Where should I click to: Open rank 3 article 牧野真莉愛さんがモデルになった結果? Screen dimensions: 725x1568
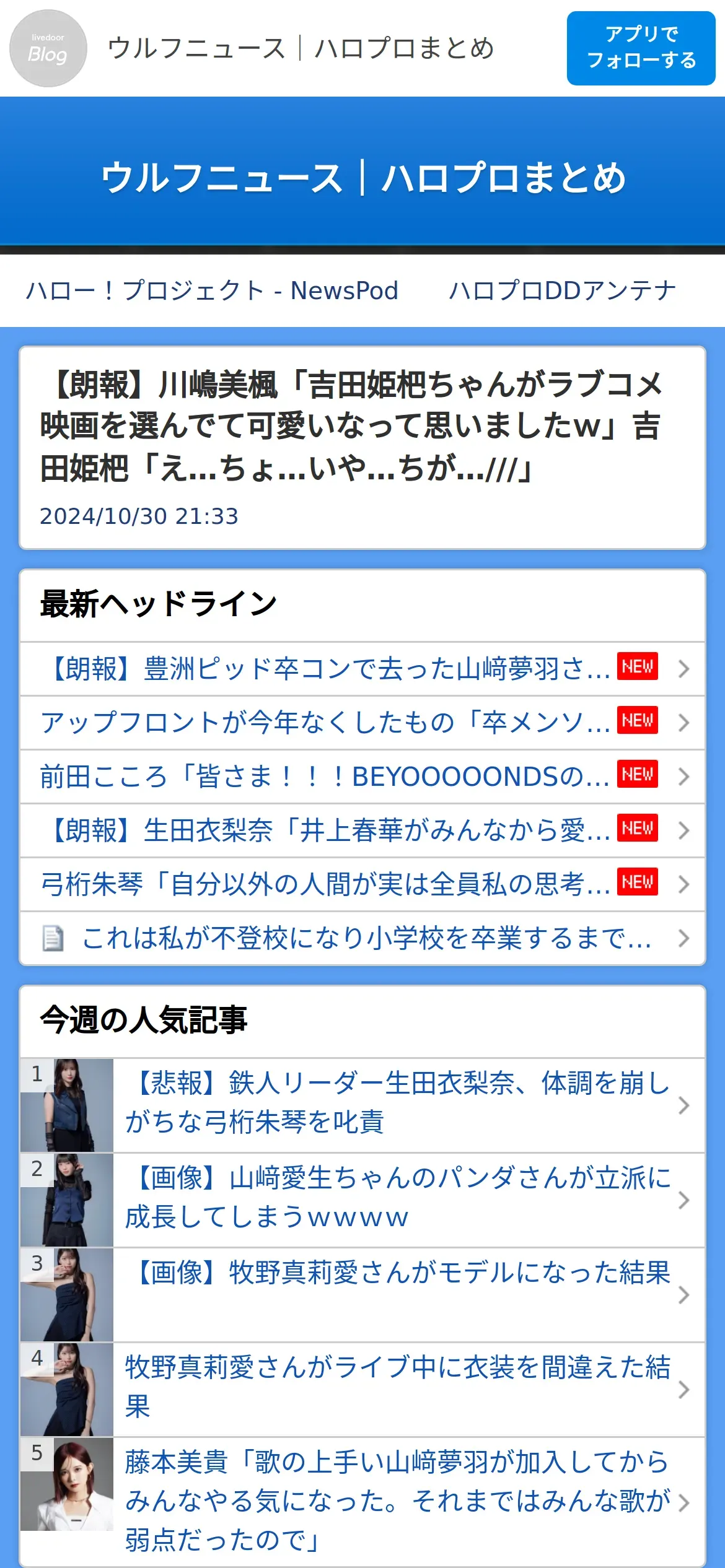click(362, 1295)
